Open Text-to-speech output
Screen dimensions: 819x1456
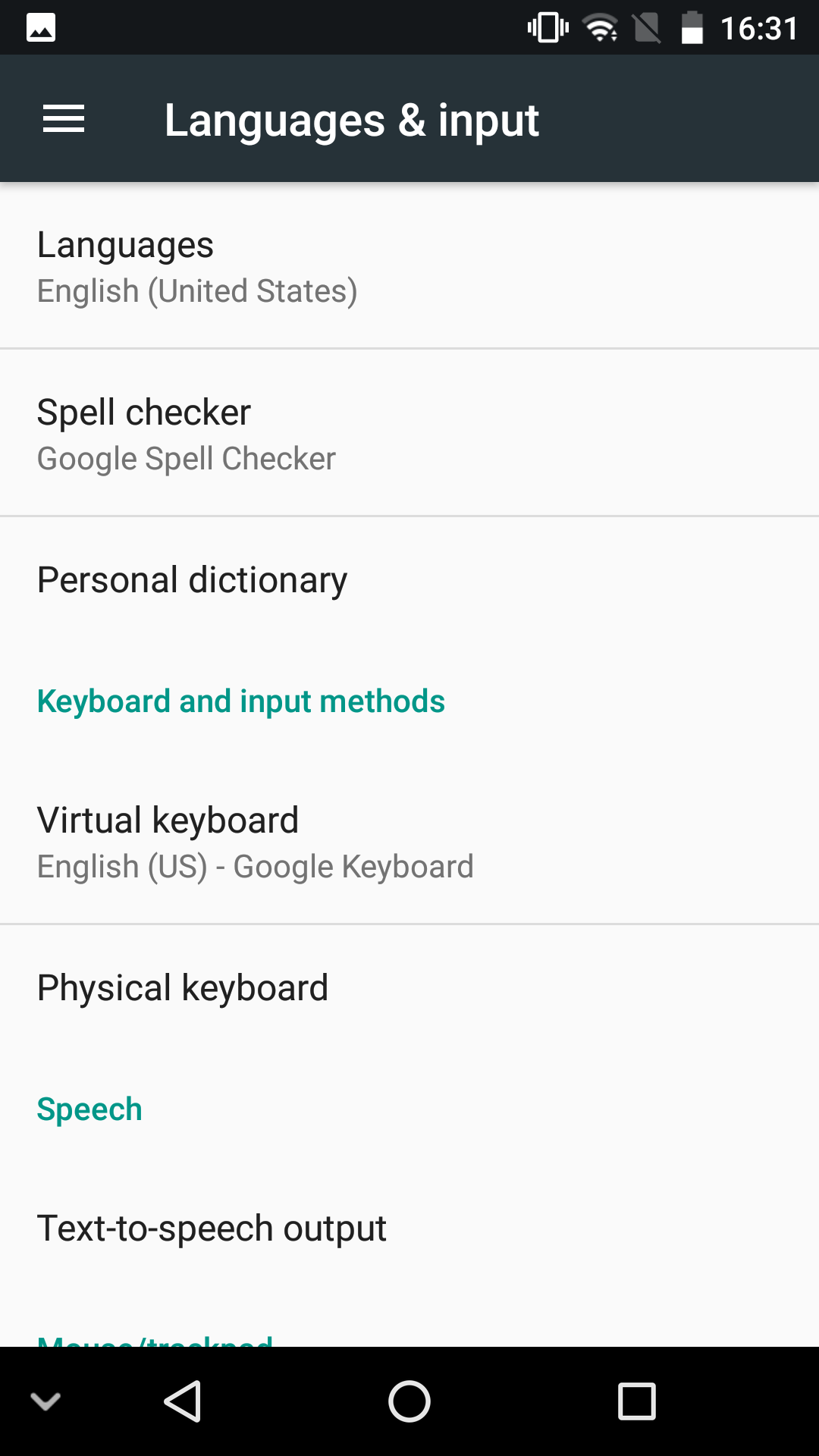[x=409, y=1228]
